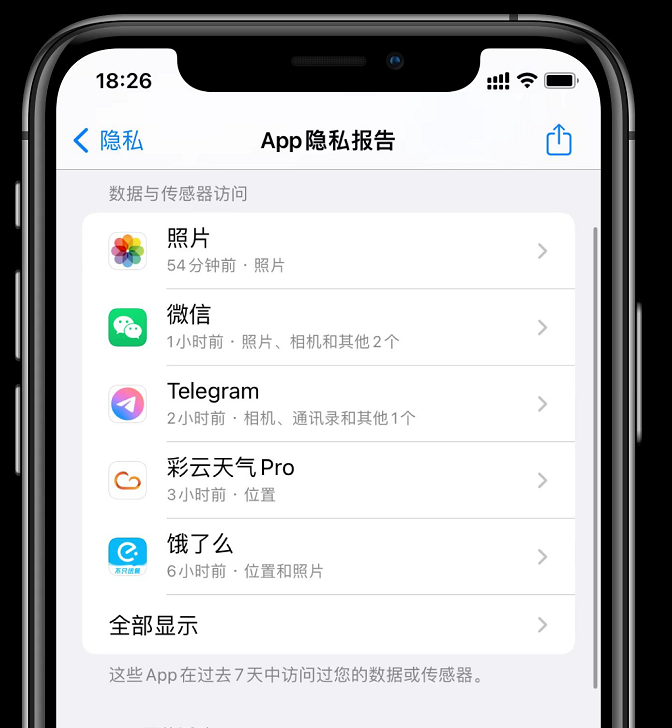672x728 pixels.
Task: View Telegram sensor access details
Action: tap(328, 404)
